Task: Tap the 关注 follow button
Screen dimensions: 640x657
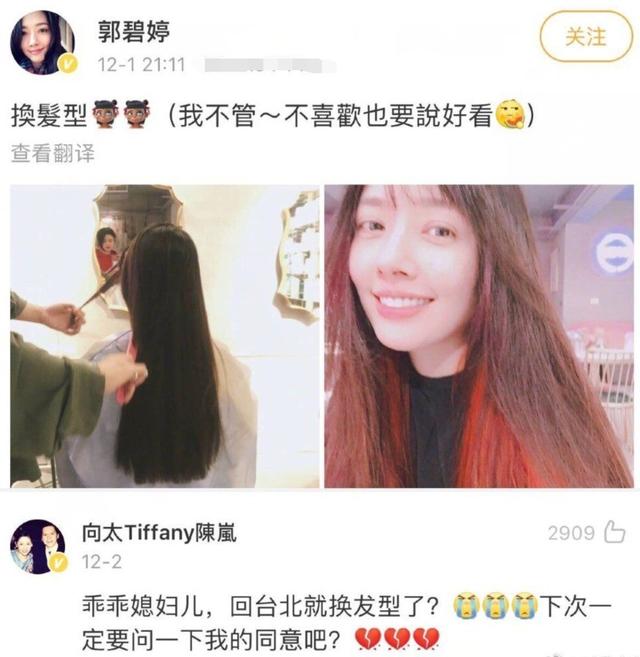Action: [586, 37]
